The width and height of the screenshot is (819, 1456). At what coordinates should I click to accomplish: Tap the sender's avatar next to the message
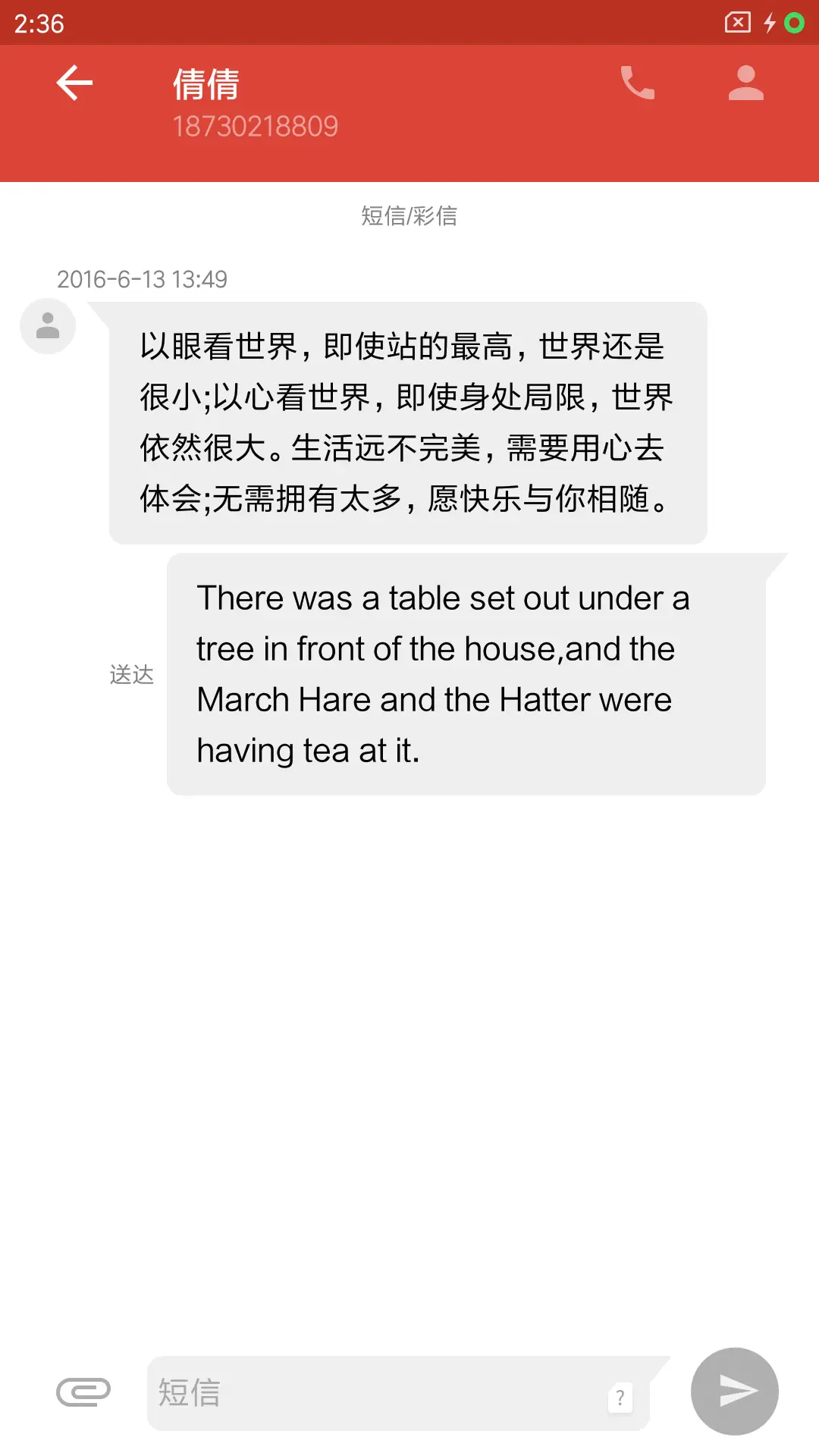point(47,325)
